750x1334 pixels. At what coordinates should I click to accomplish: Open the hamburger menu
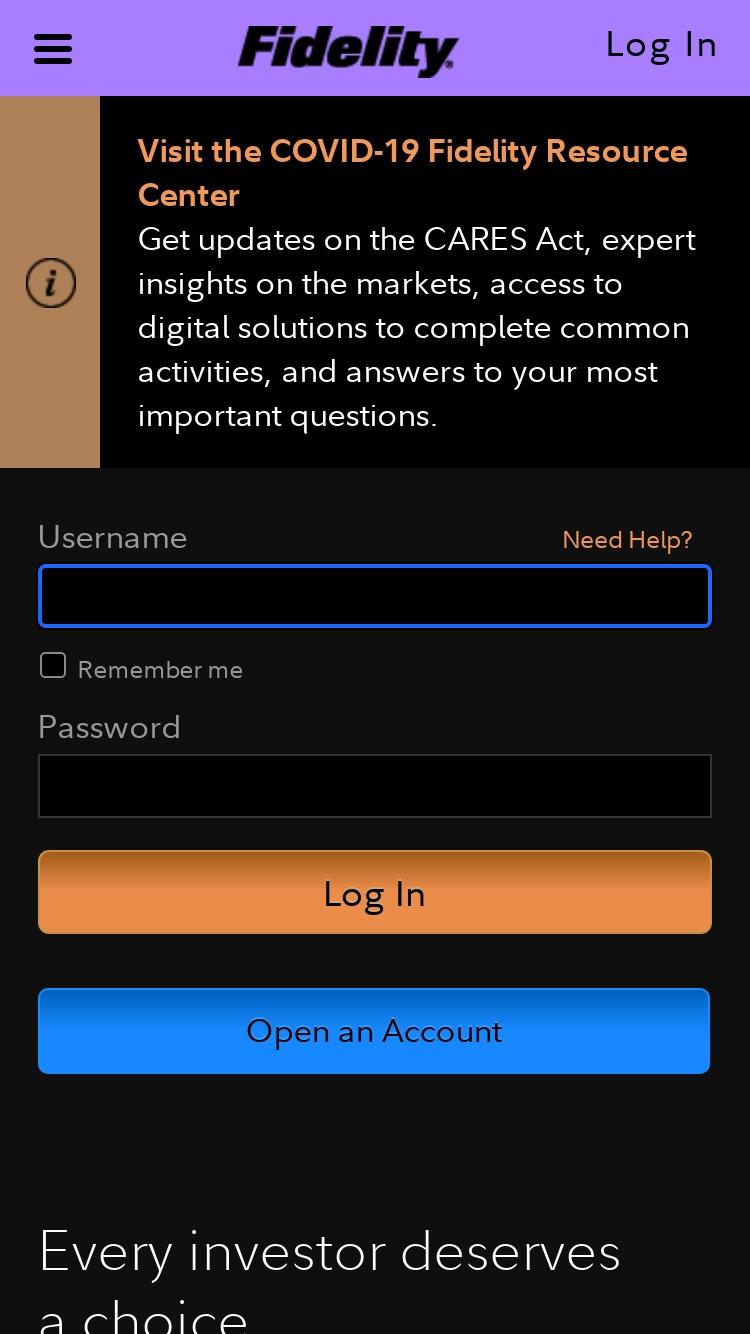53,48
